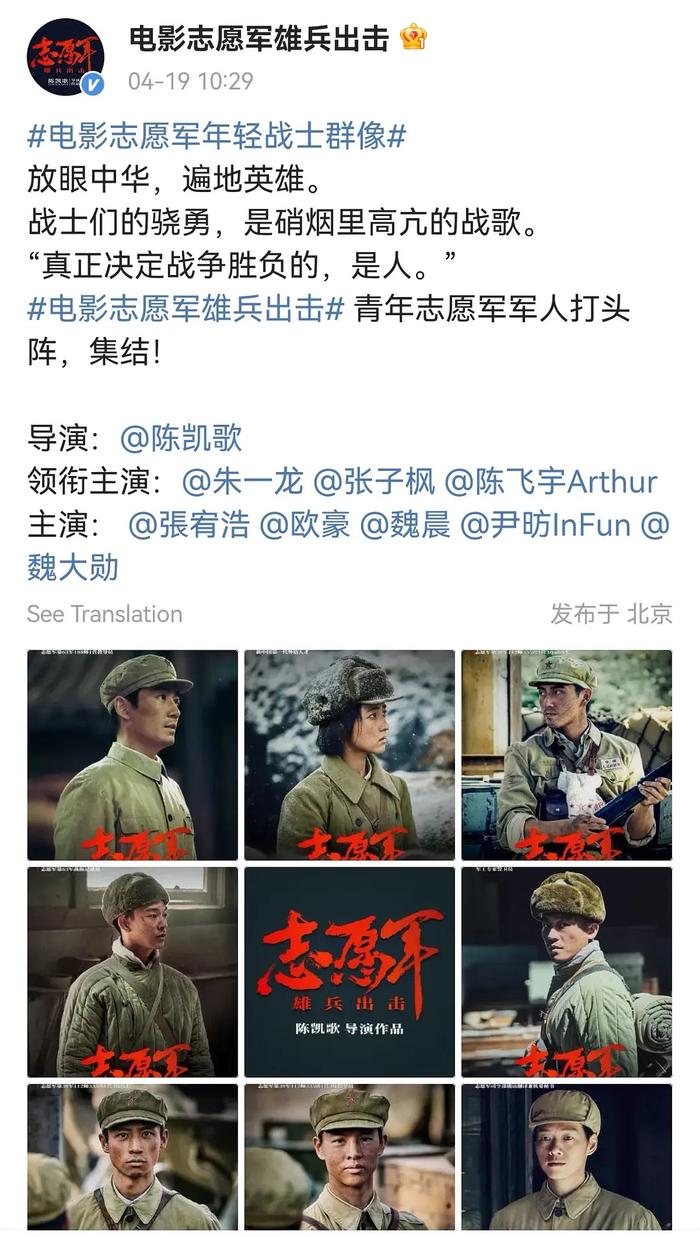Tap the mention @張宥浩
This screenshot has height=1237, width=700.
(189, 524)
